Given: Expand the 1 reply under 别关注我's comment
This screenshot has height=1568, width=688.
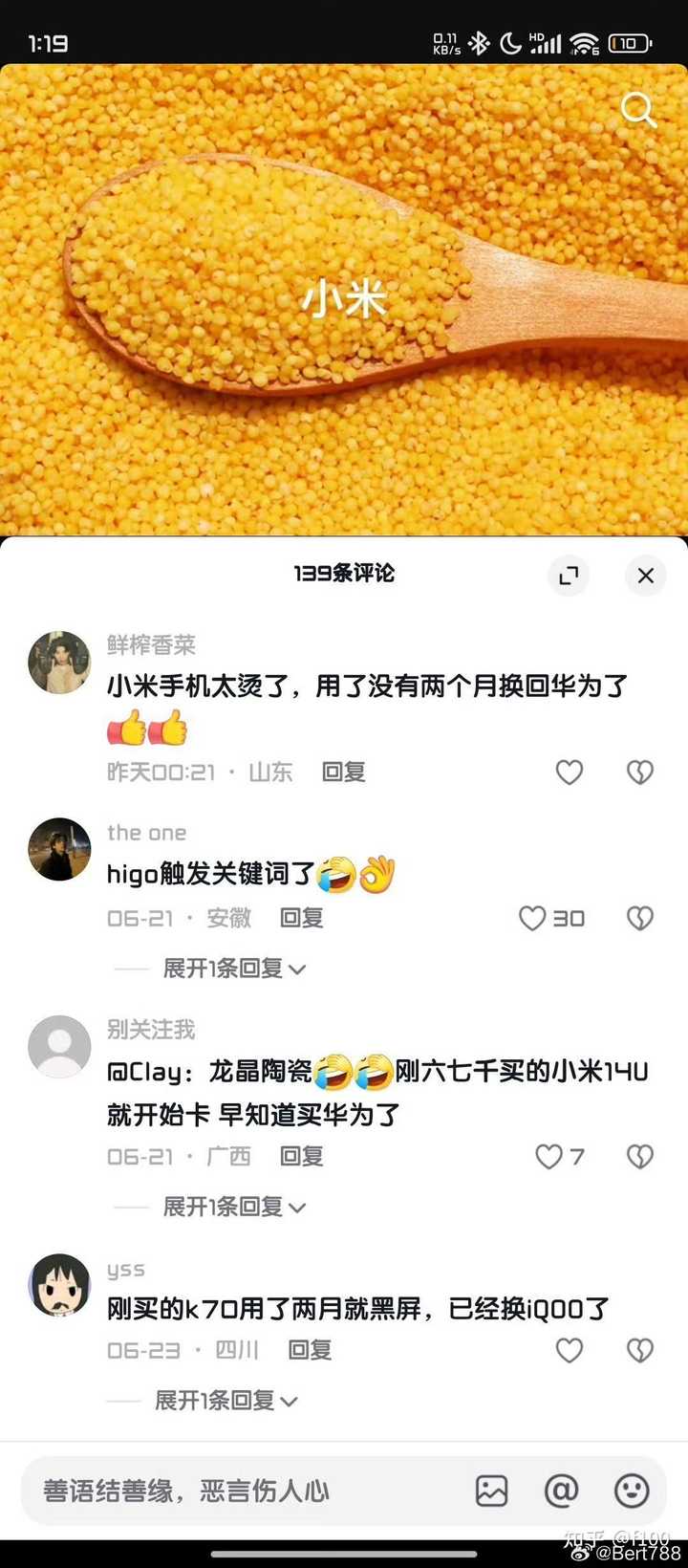Looking at the screenshot, I should [233, 1208].
